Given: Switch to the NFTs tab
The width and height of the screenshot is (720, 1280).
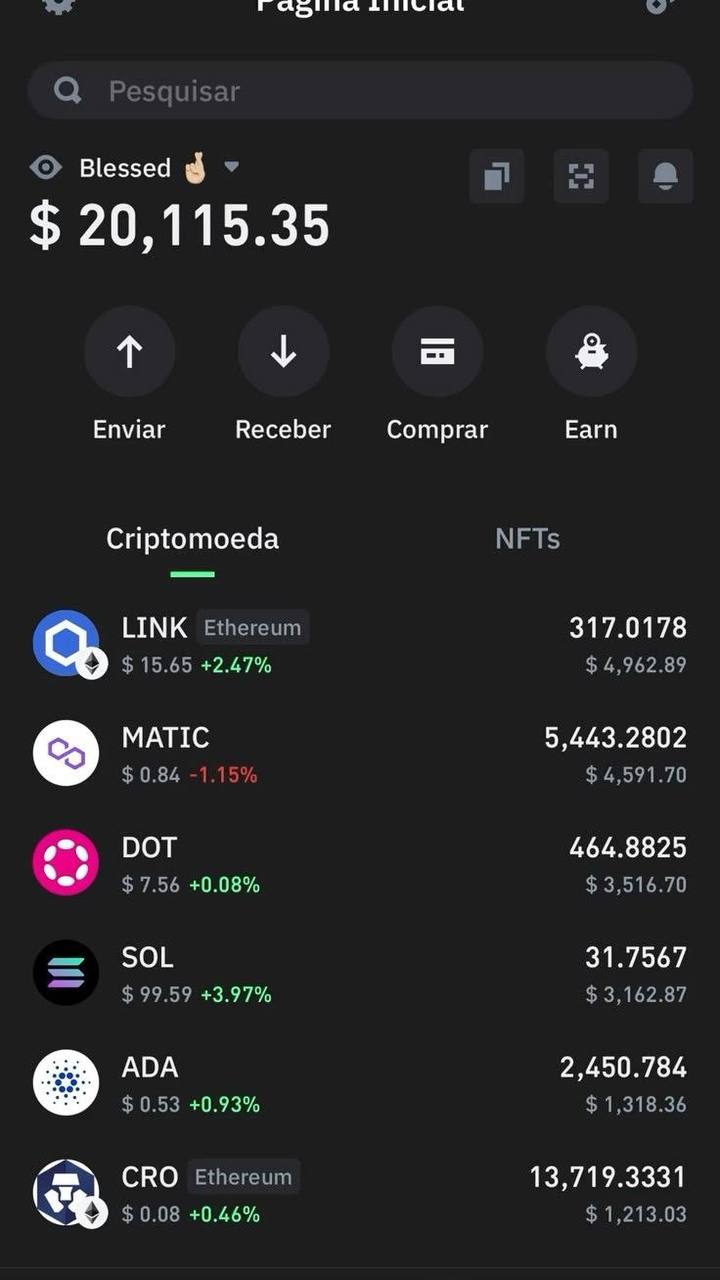Looking at the screenshot, I should click(527, 539).
